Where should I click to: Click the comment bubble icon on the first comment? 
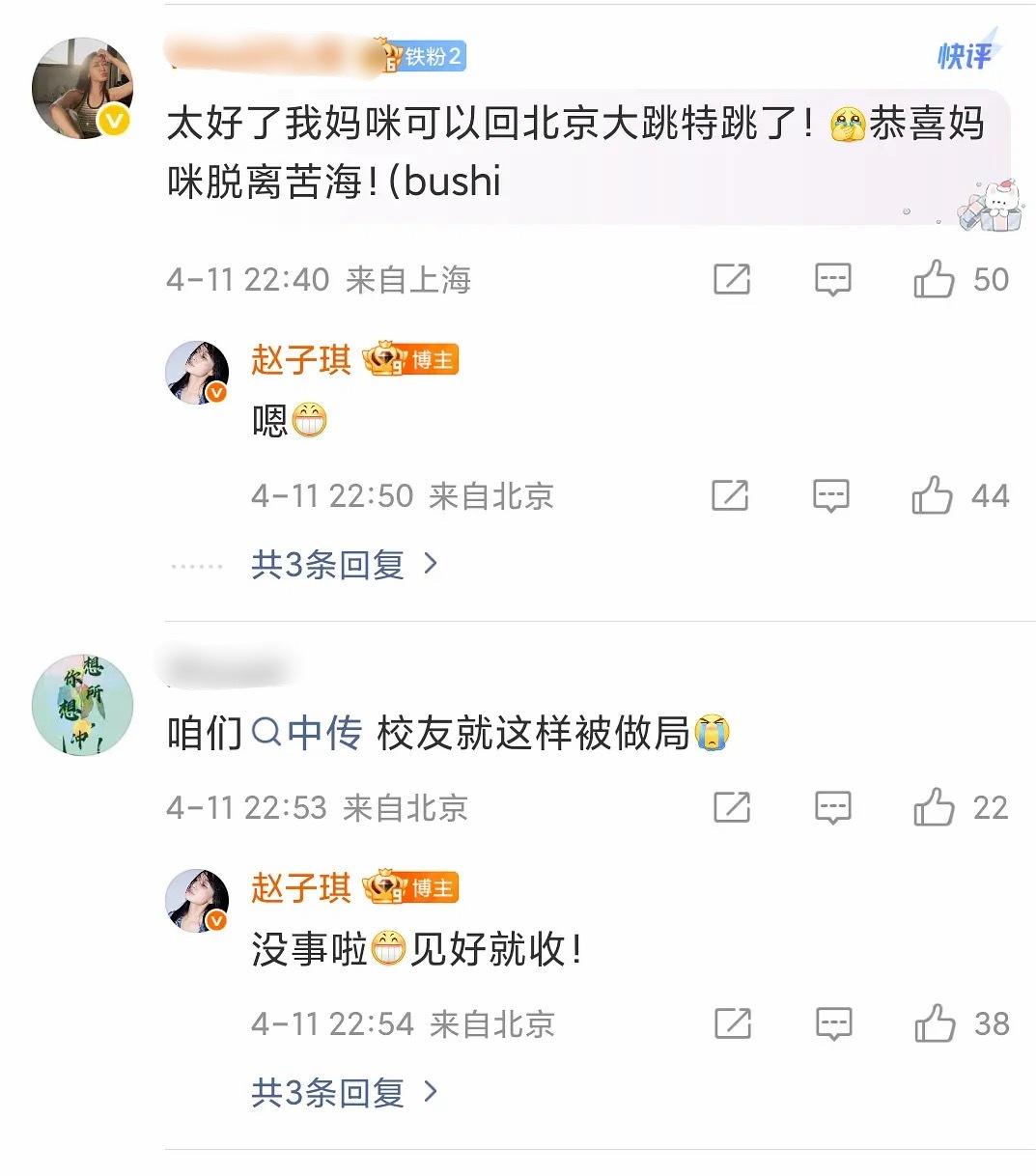832,279
